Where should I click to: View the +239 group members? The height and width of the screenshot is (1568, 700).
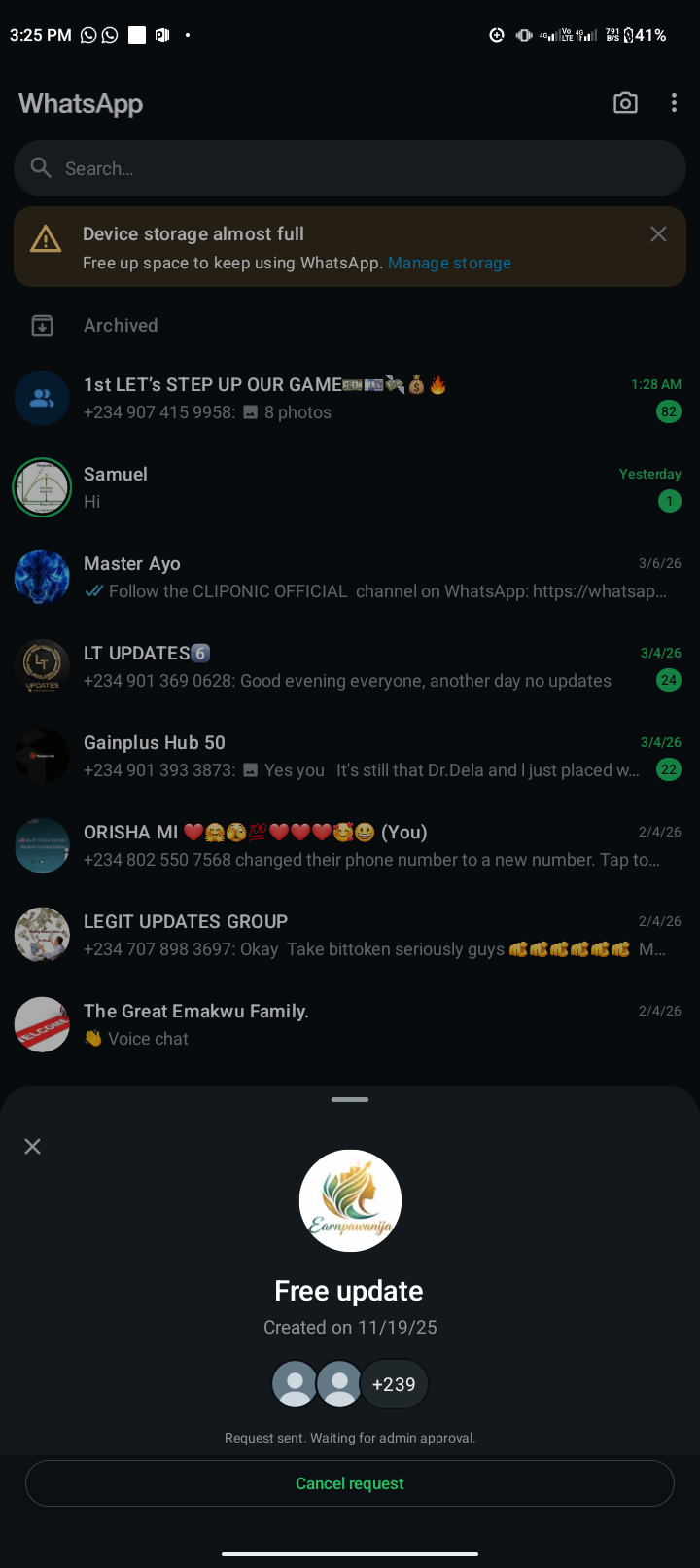394,1384
